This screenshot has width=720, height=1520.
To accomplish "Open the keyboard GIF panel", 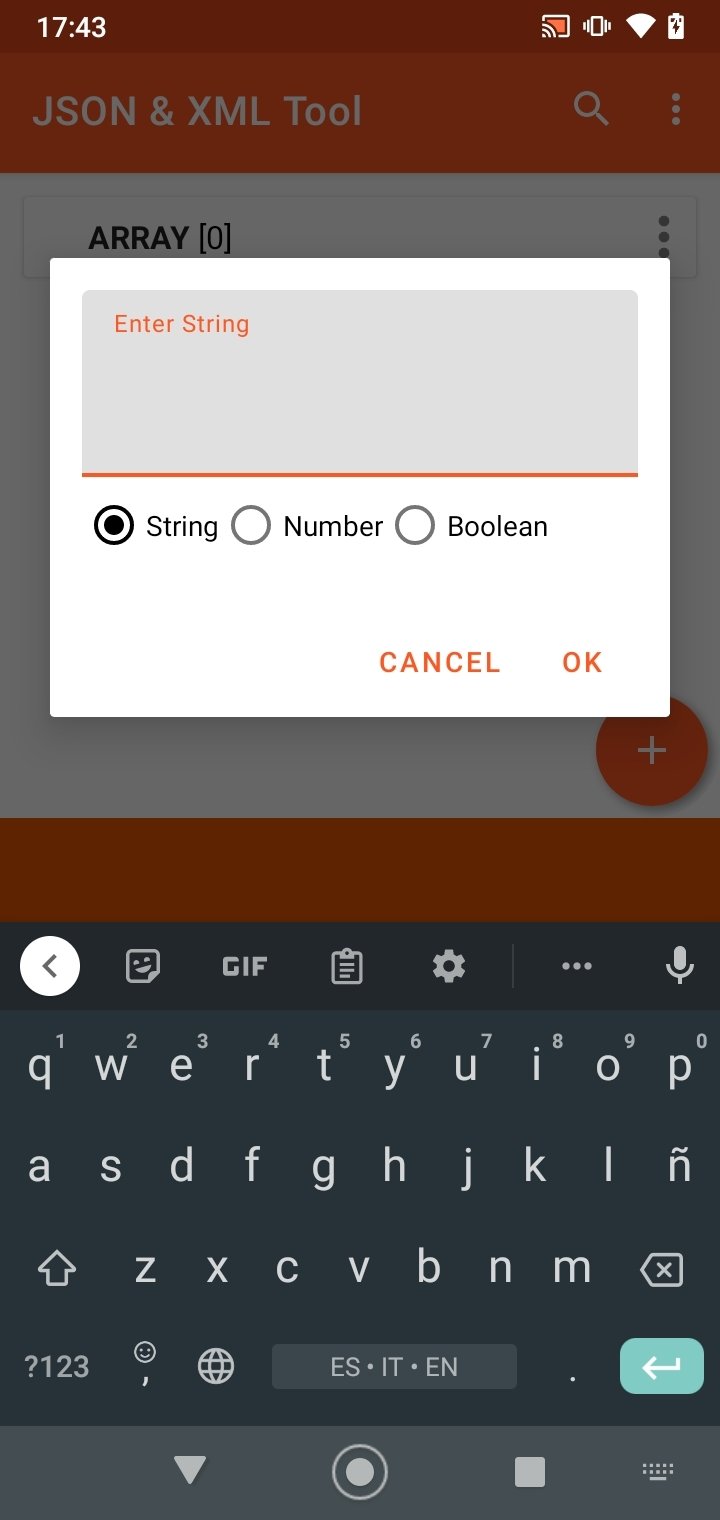I will tap(245, 966).
